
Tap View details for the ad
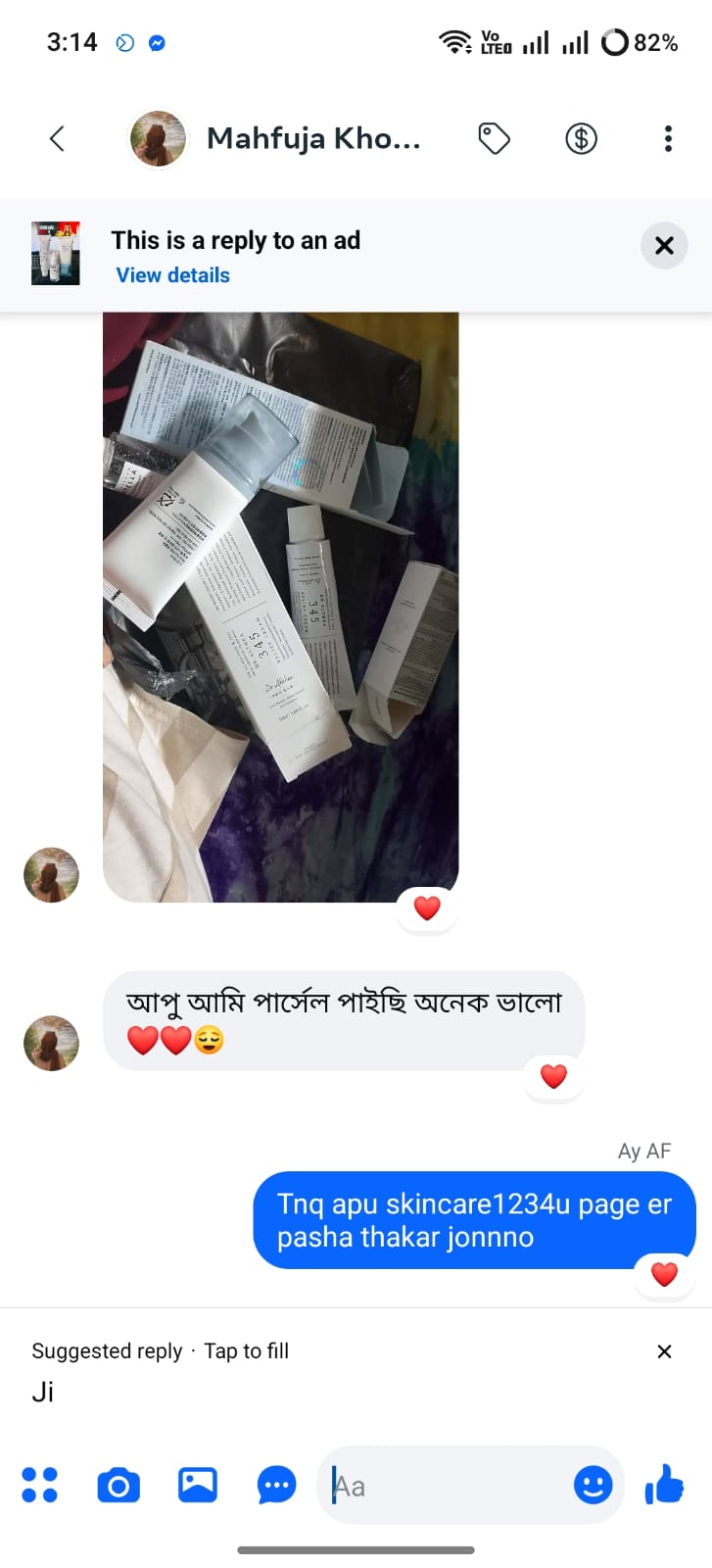pyautogui.click(x=173, y=275)
